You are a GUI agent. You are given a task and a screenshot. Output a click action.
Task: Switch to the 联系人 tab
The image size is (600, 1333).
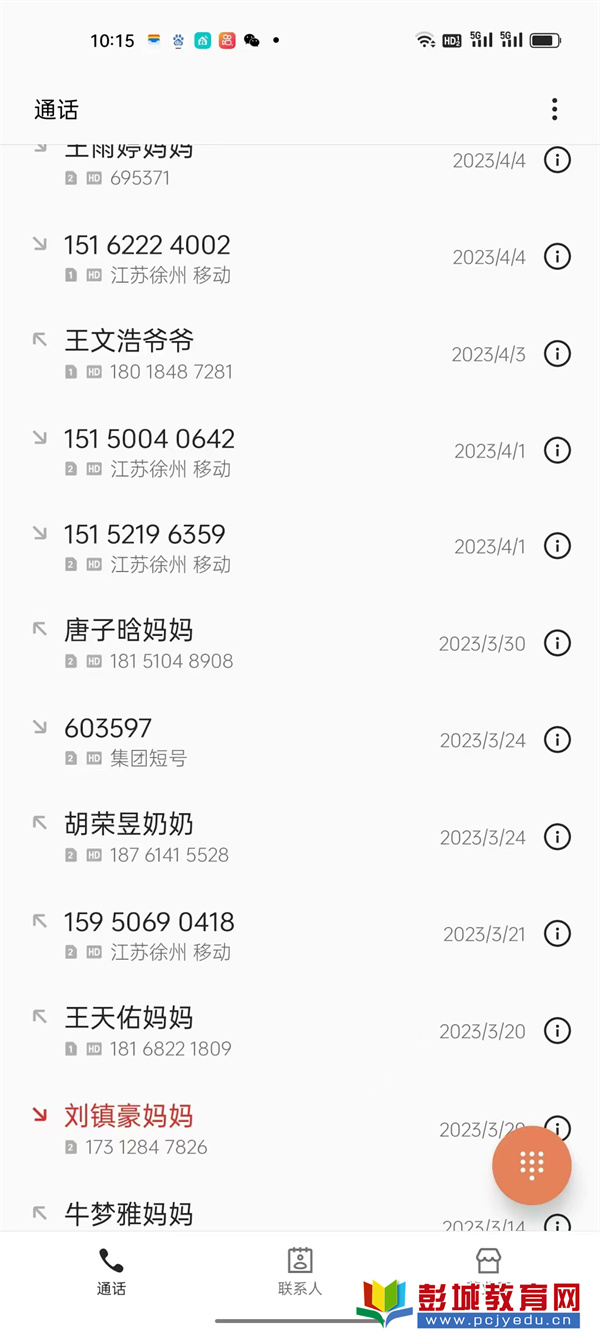[x=300, y=1271]
